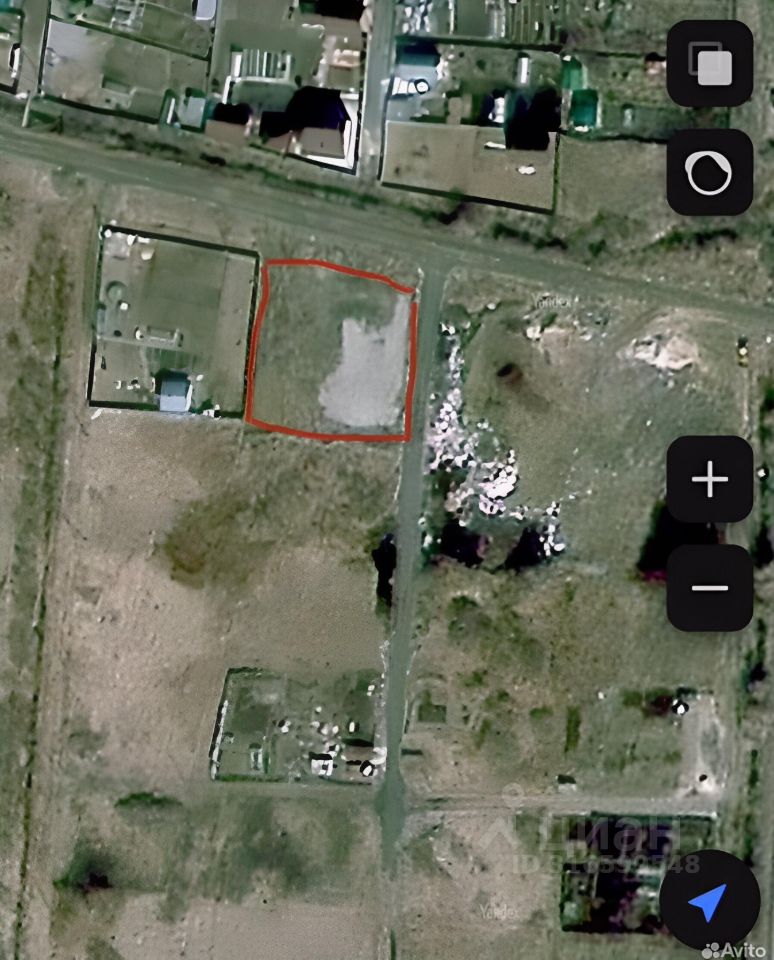Tap the round map mode button
The height and width of the screenshot is (960, 774).
(x=709, y=172)
